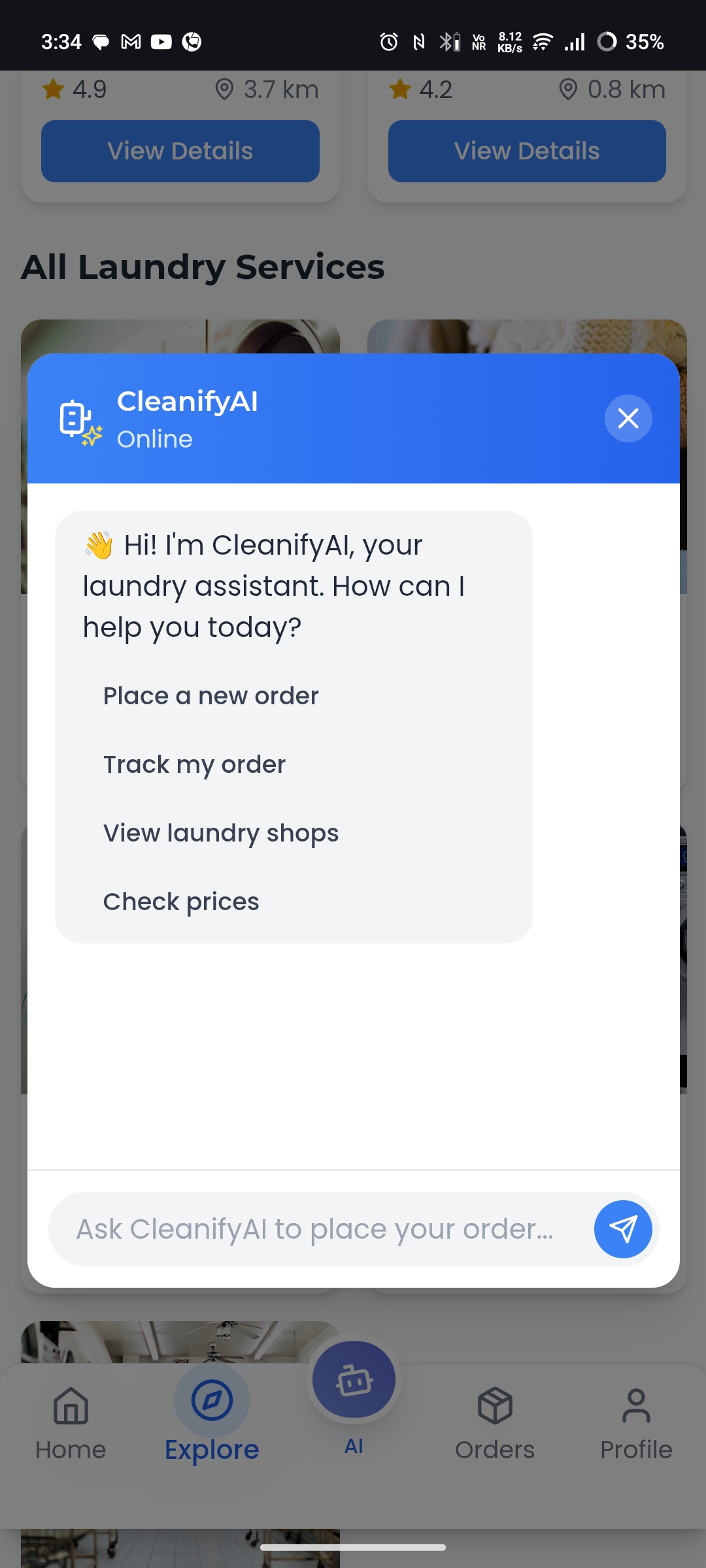This screenshot has width=706, height=1568.
Task: Tap the 'Check prices' suggestion
Action: [x=181, y=902]
